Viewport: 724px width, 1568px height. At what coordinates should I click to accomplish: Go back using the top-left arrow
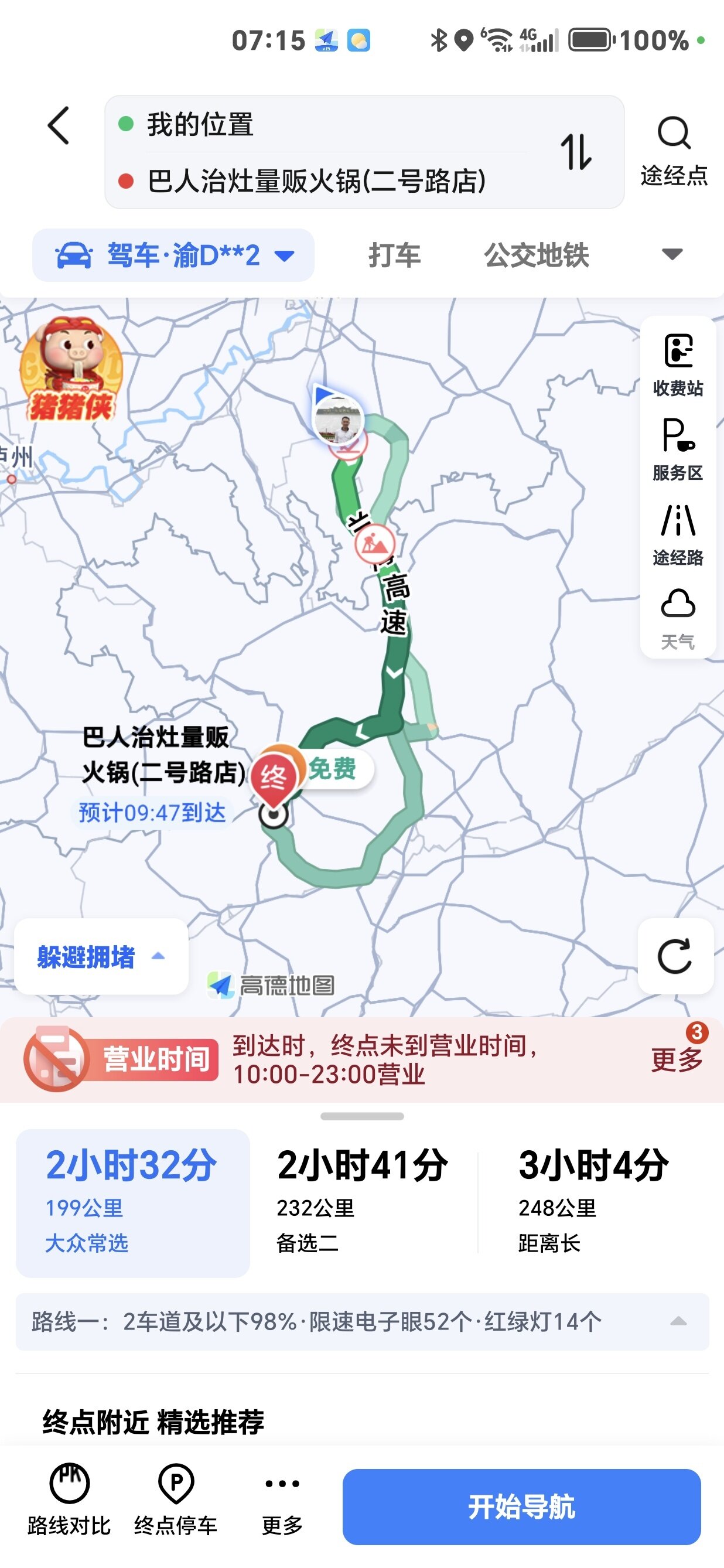pos(59,126)
